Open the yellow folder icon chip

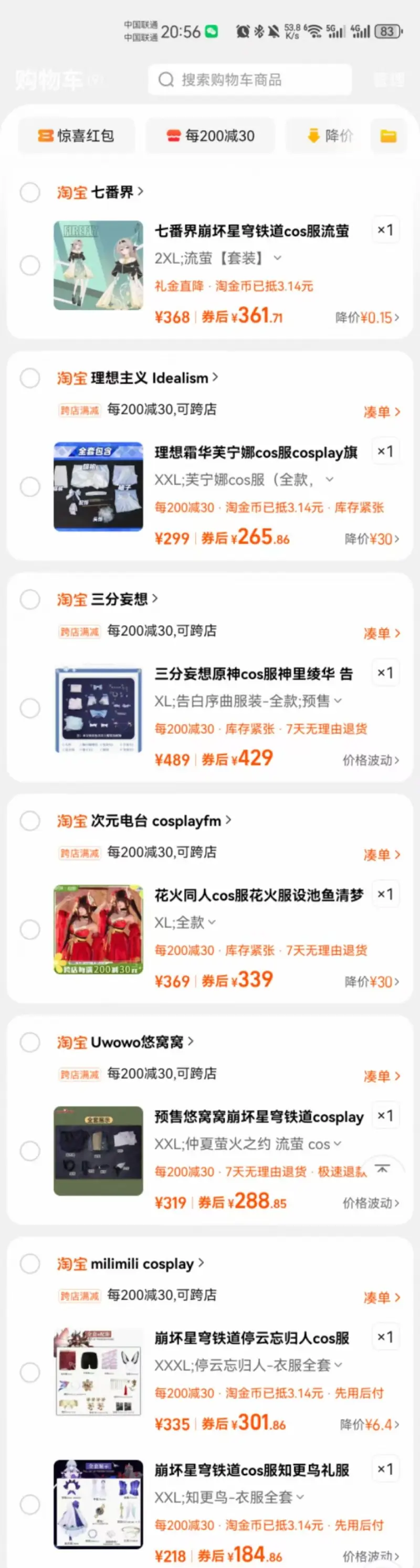[x=388, y=136]
